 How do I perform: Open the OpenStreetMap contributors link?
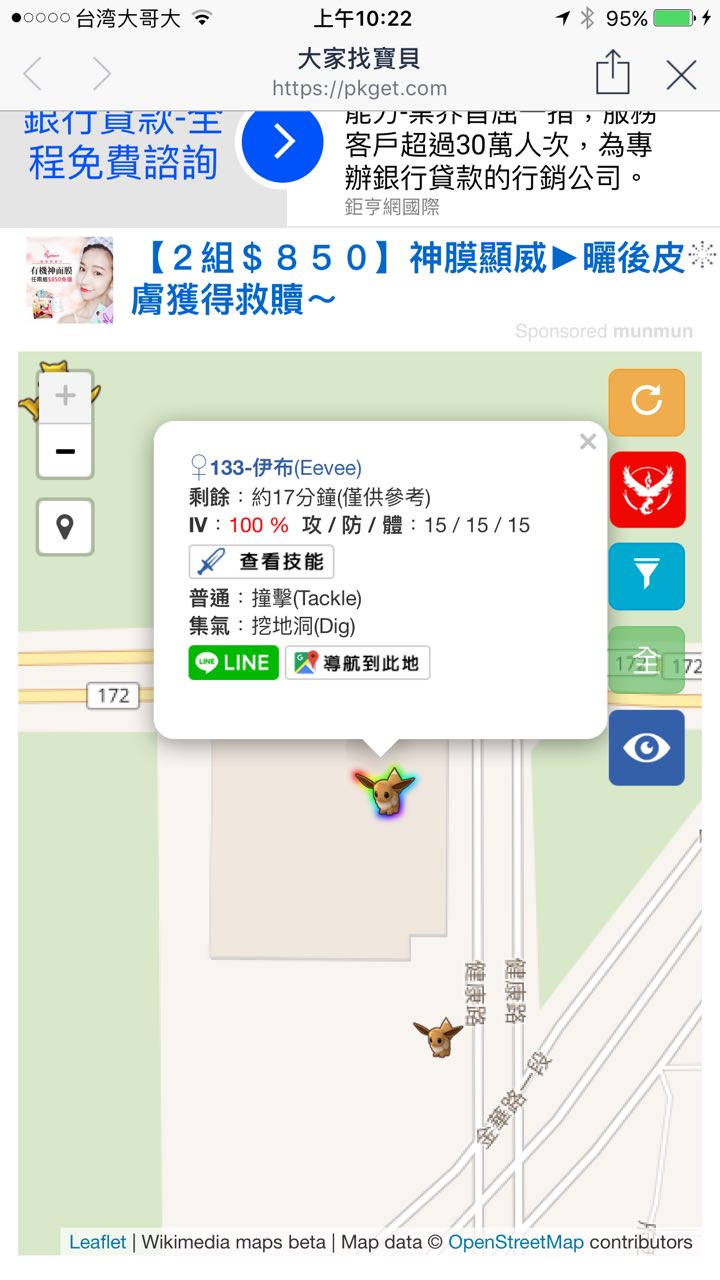pyautogui.click(x=515, y=1242)
